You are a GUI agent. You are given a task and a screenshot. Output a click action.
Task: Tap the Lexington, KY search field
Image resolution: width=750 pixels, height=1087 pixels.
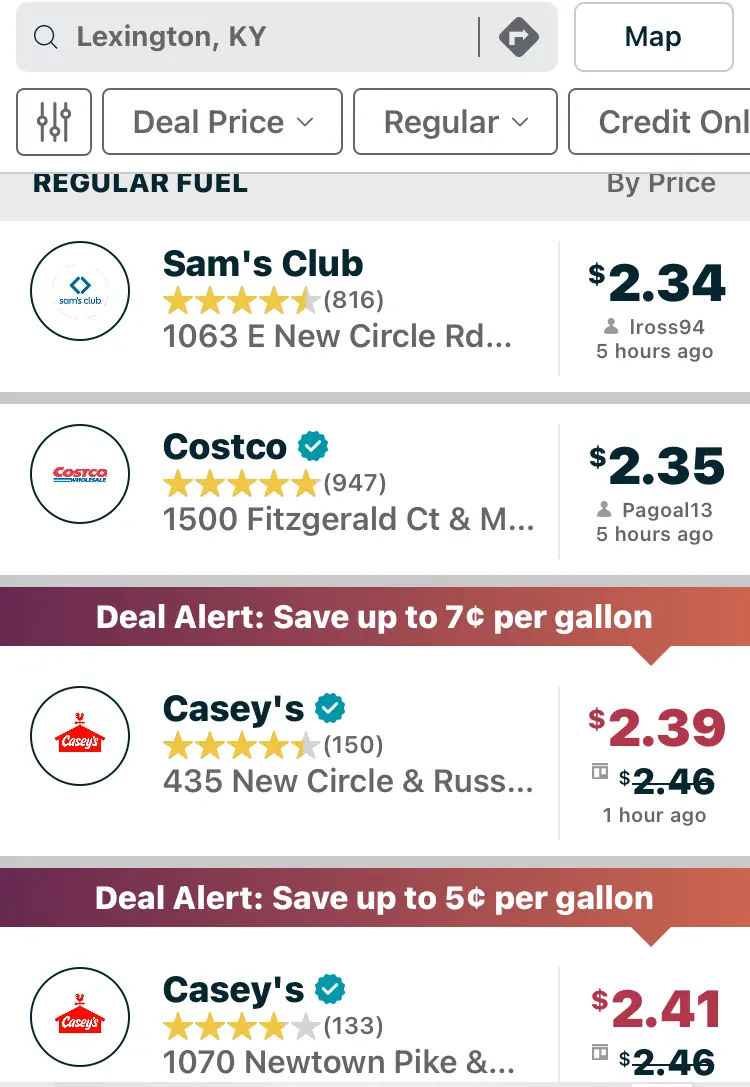point(250,38)
